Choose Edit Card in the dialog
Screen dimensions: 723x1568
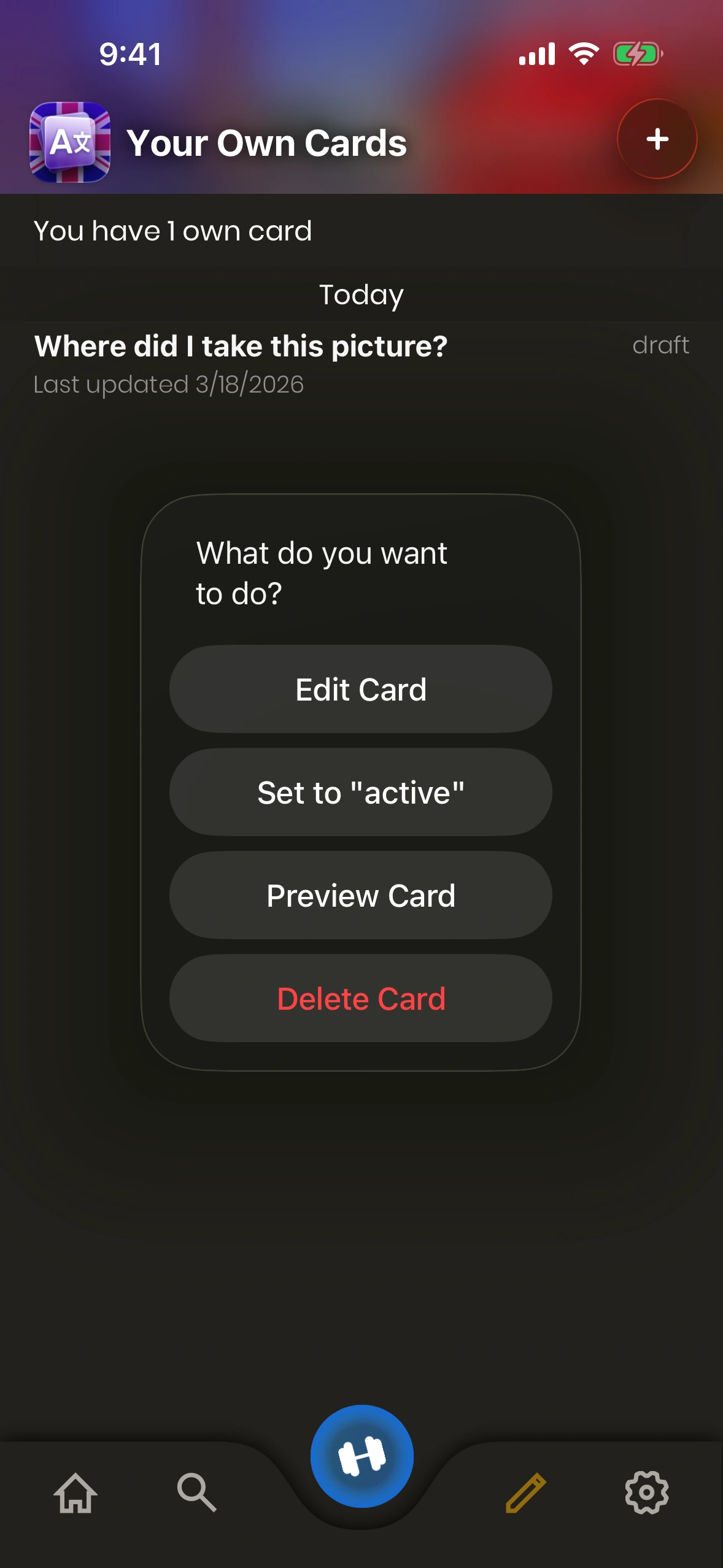point(361,689)
